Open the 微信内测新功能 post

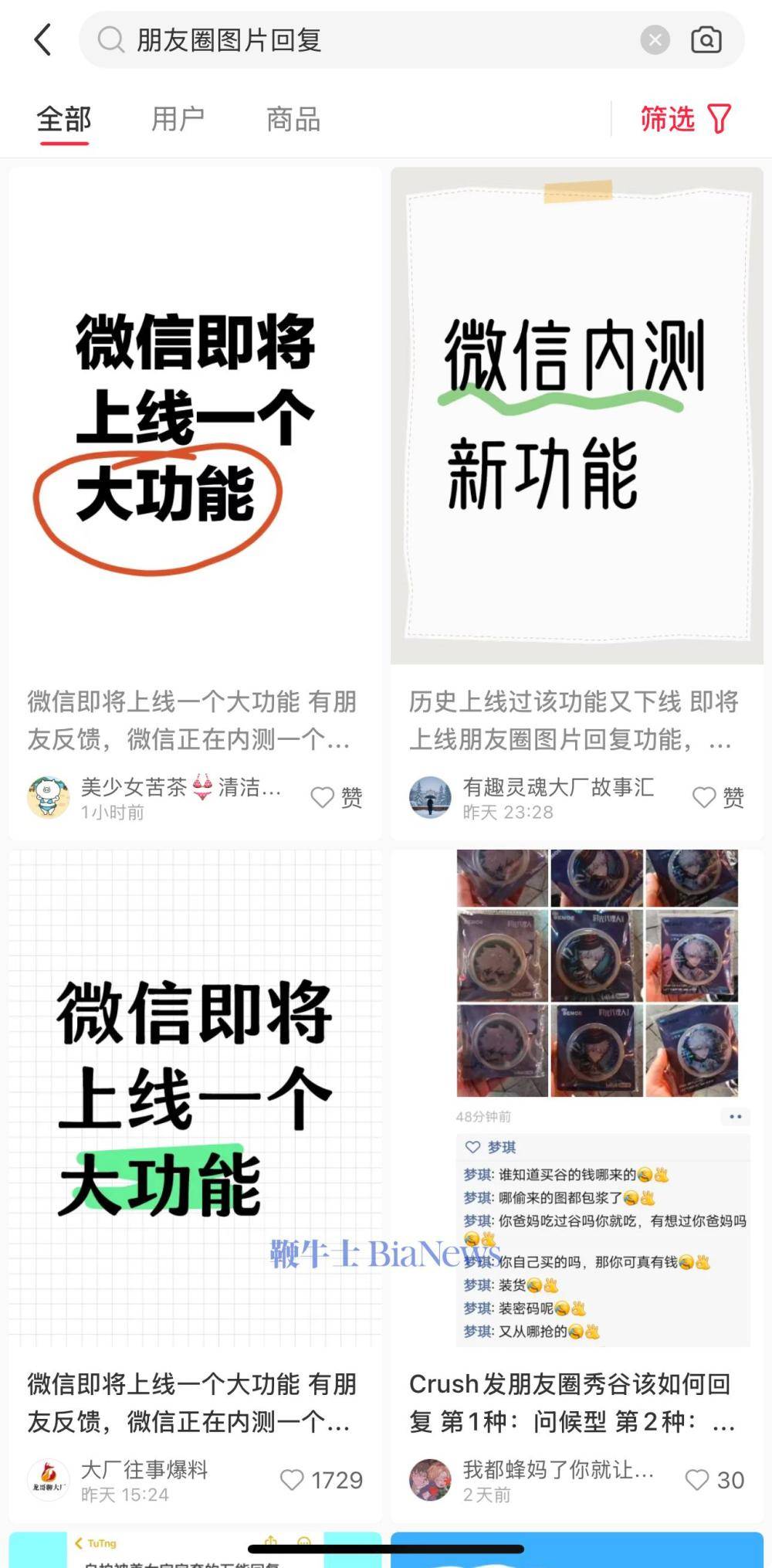point(577,417)
